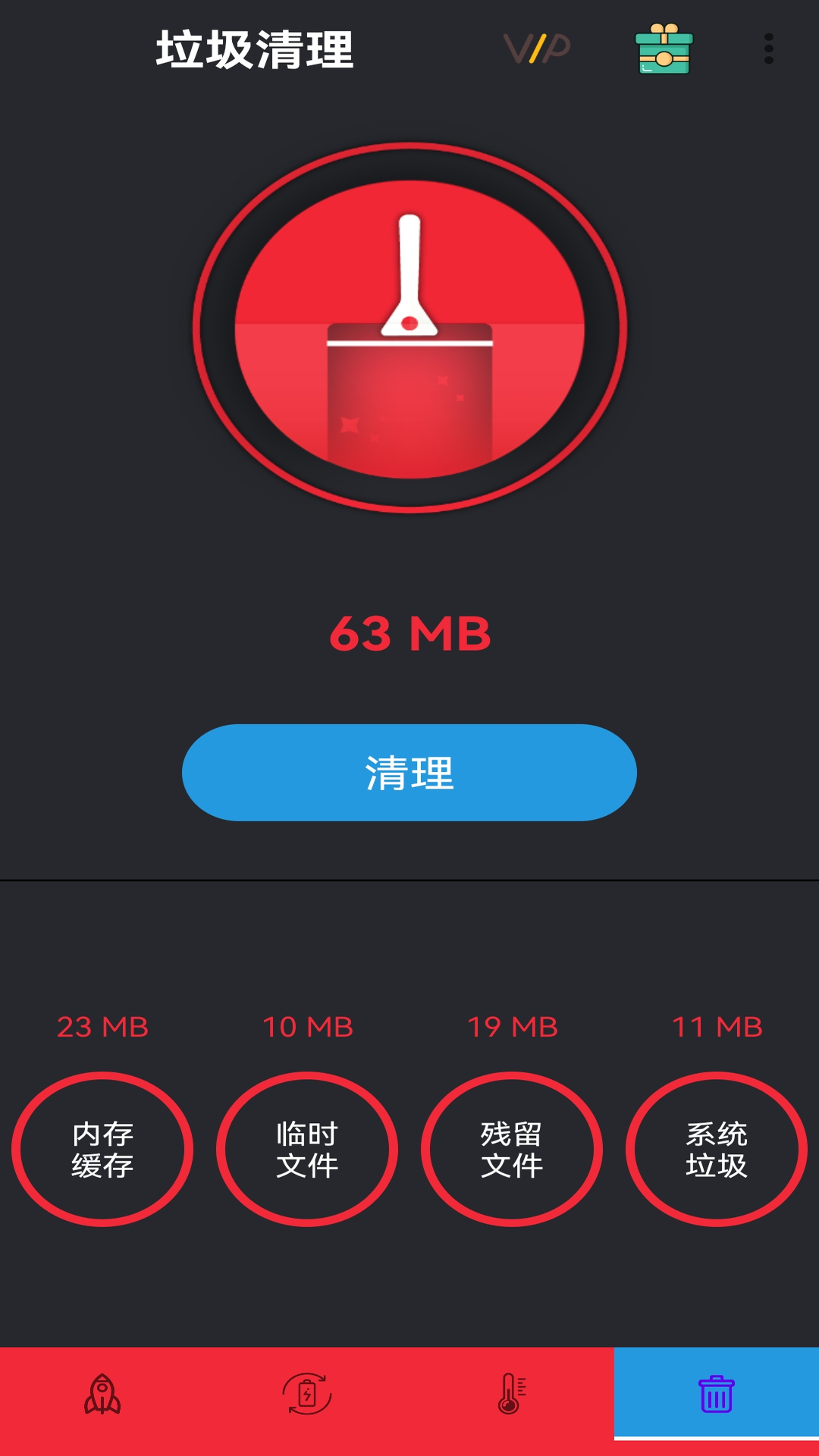Tap the 23 MB label above memory cache
Image resolution: width=819 pixels, height=1456 pixels.
pos(104,1026)
